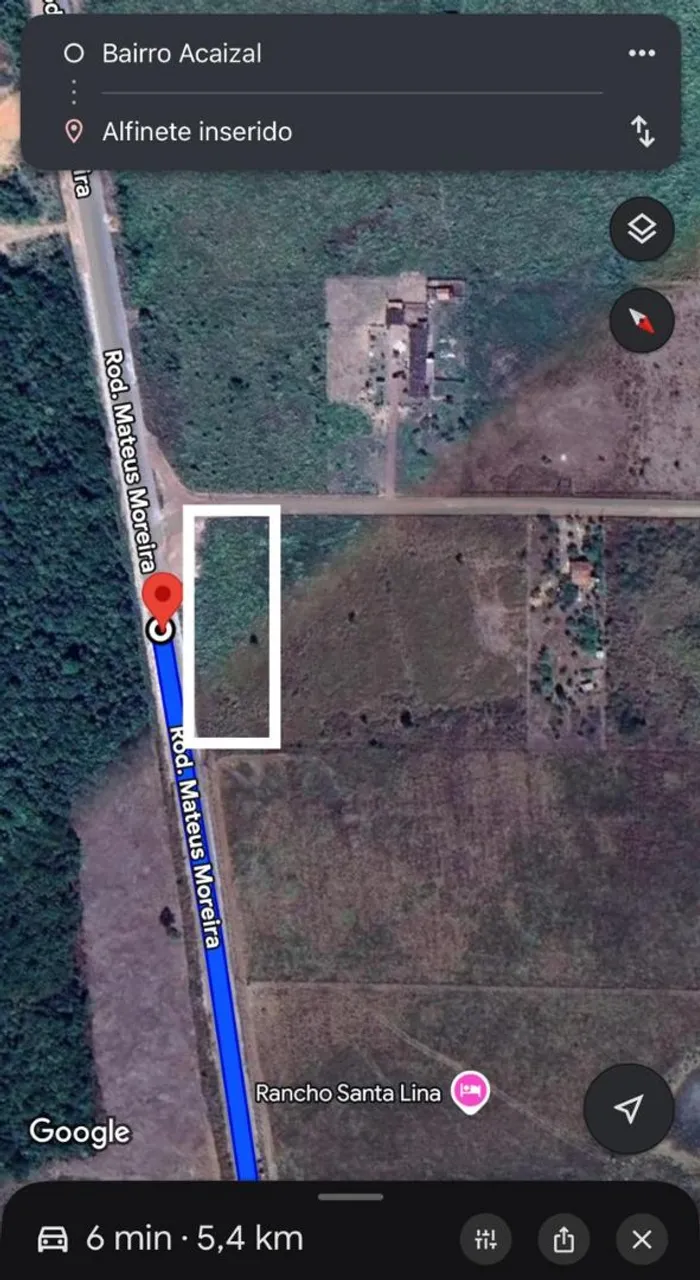Close the directions panel
The image size is (700, 1280).
641,1240
